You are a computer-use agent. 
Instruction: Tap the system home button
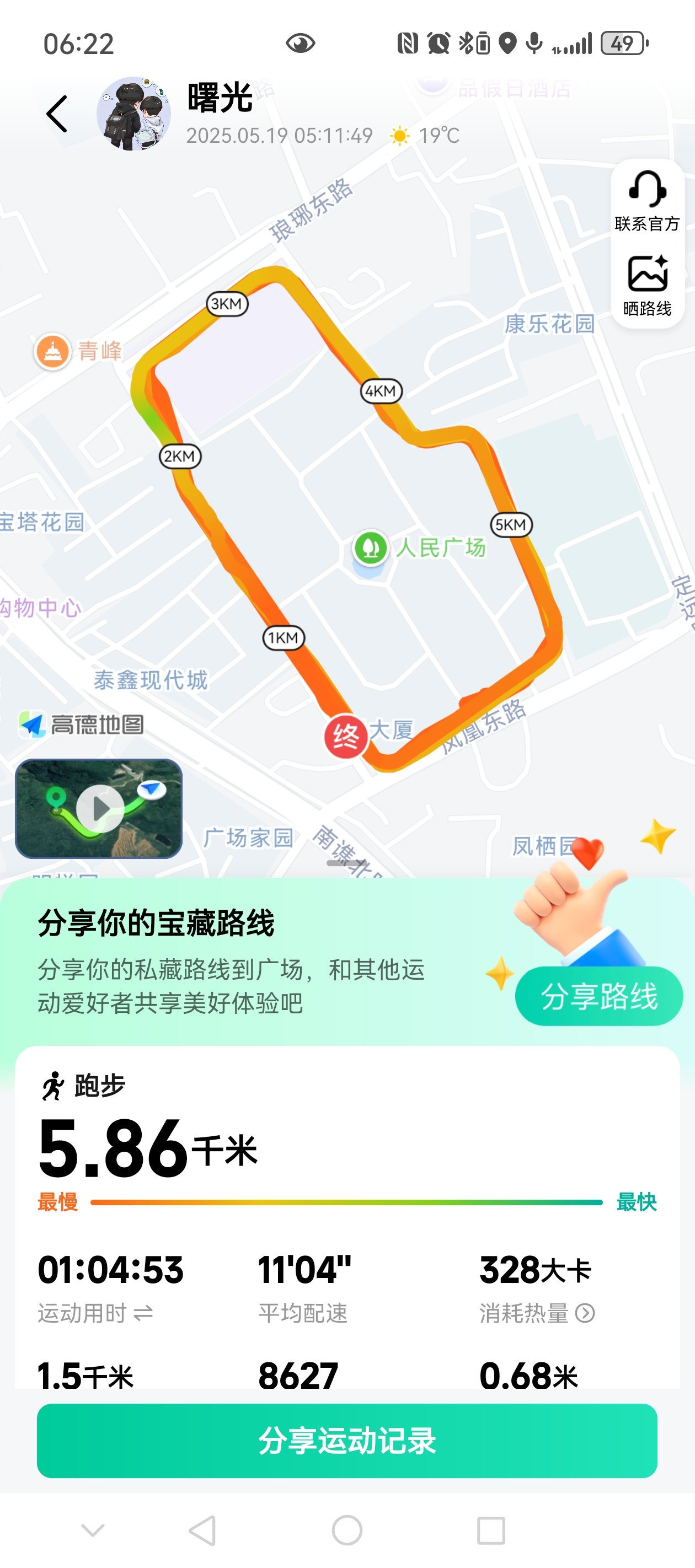tap(347, 1529)
